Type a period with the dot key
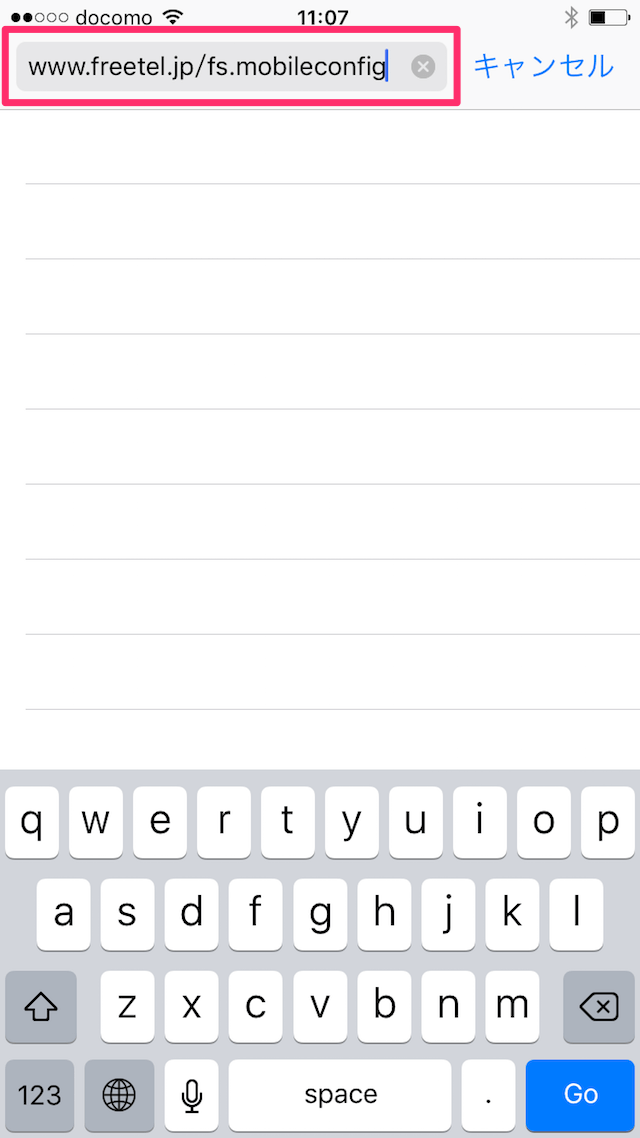Screen dimensions: 640x1138 coord(488,1093)
